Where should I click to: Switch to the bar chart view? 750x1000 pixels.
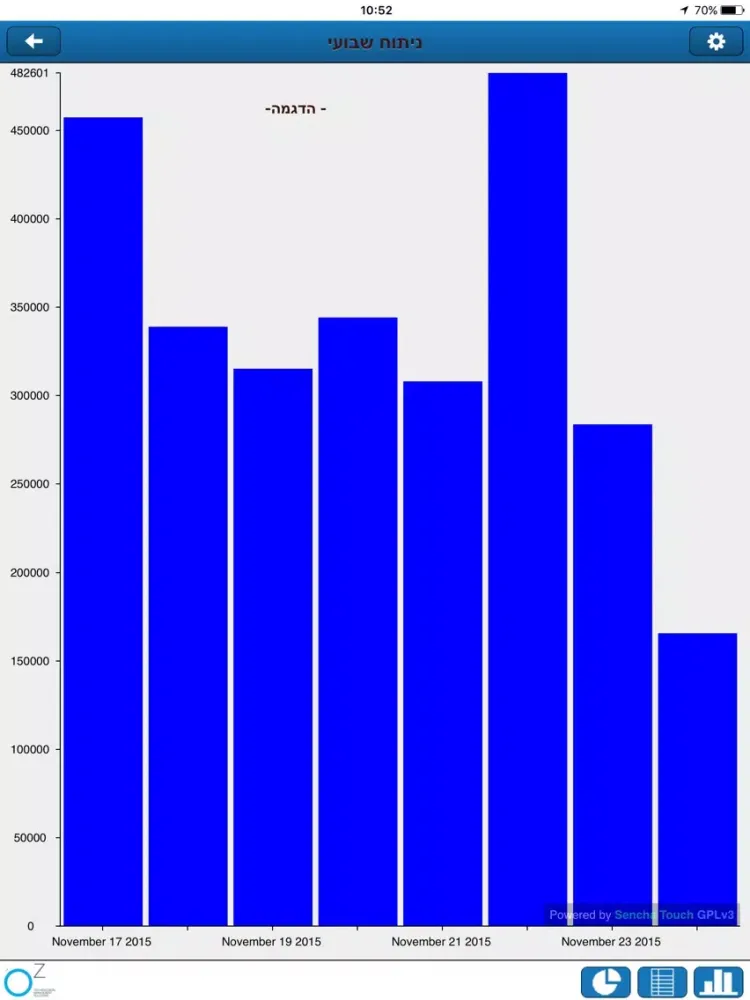[x=719, y=982]
